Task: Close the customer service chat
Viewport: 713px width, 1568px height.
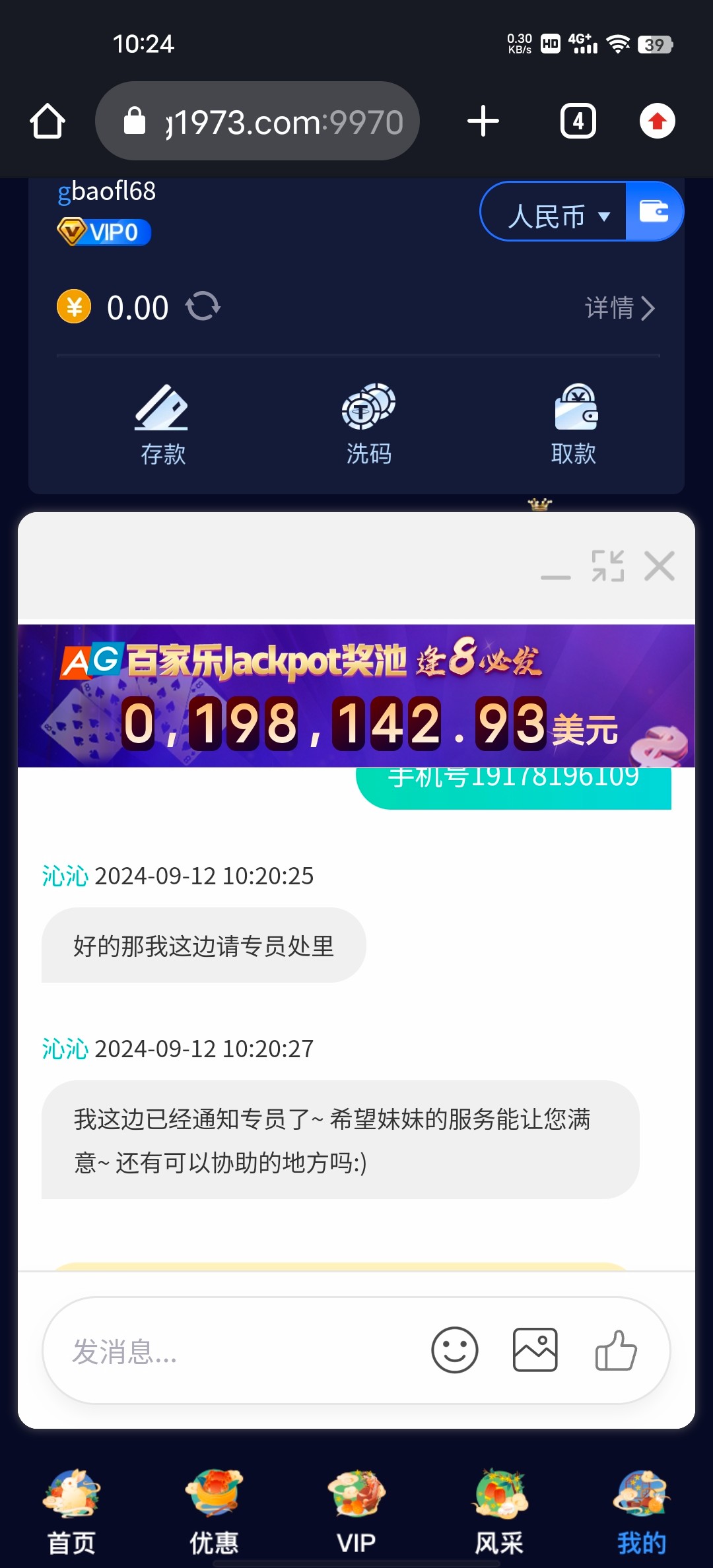Action: [x=659, y=566]
